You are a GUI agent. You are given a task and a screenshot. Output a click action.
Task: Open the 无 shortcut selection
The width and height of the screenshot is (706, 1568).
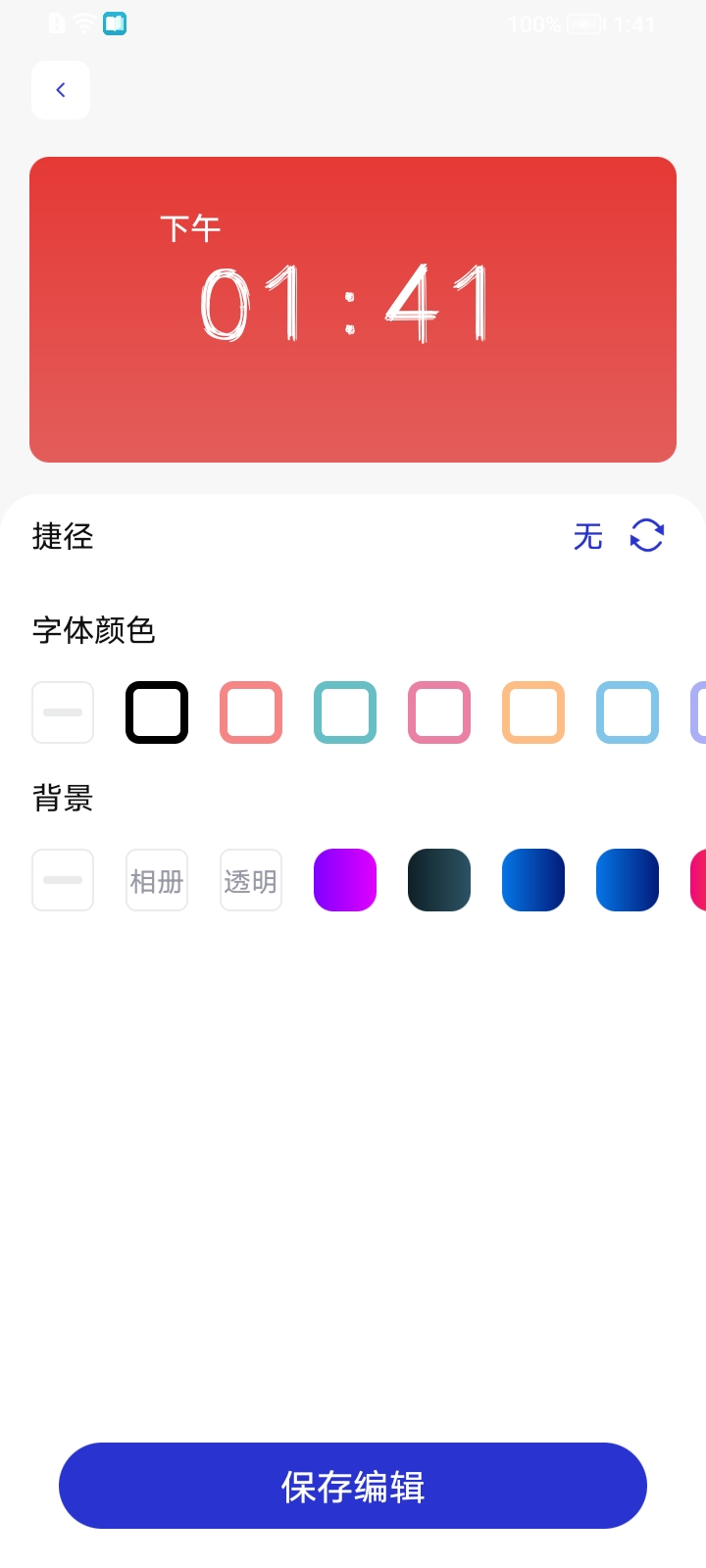click(x=587, y=536)
